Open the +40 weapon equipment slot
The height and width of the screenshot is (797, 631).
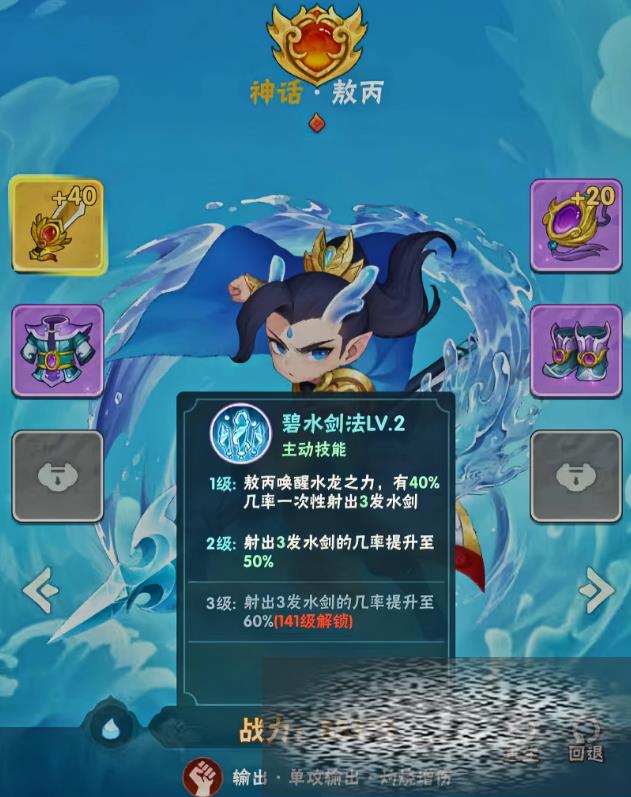point(57,226)
